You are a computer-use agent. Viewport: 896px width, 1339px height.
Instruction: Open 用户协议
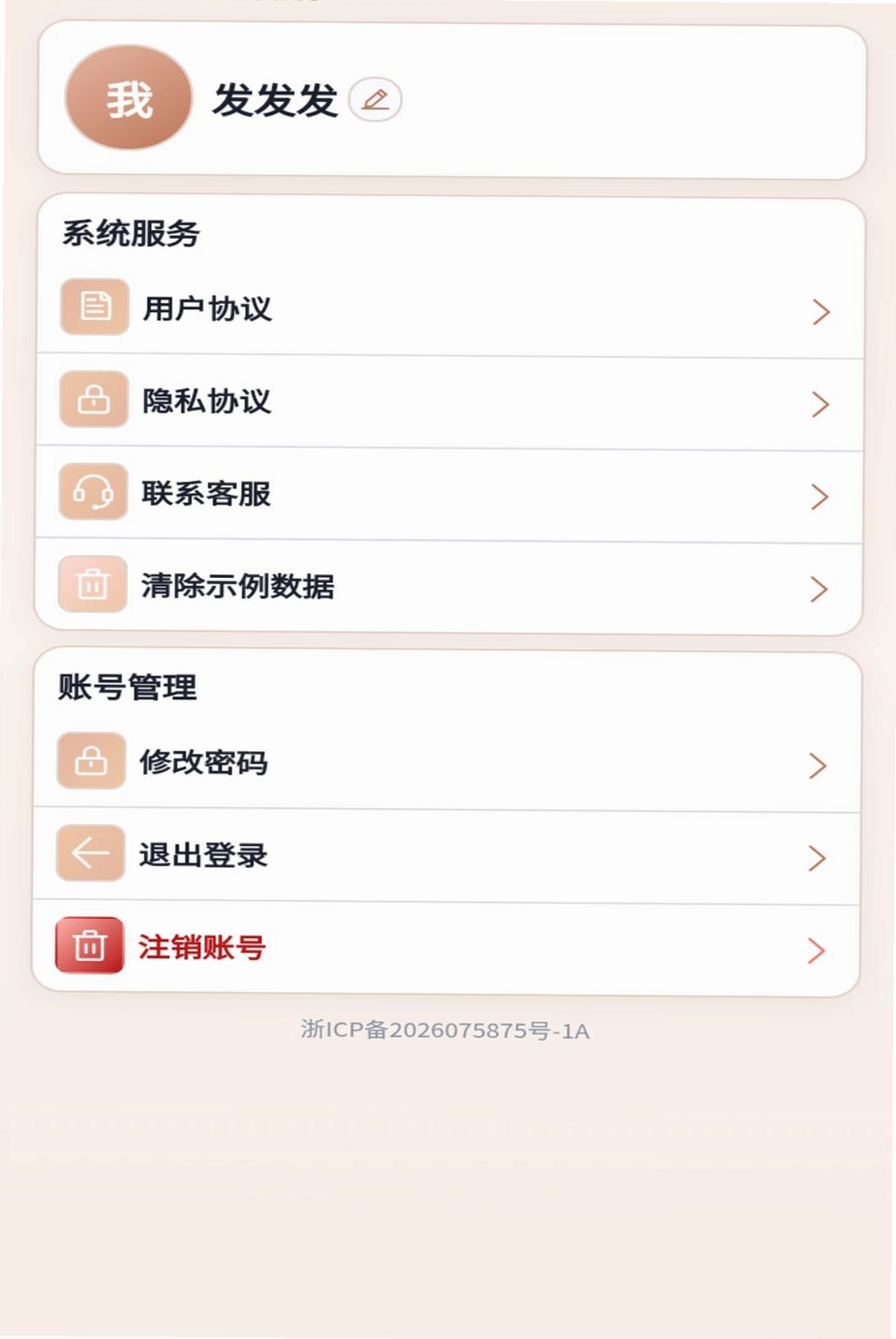450,309
